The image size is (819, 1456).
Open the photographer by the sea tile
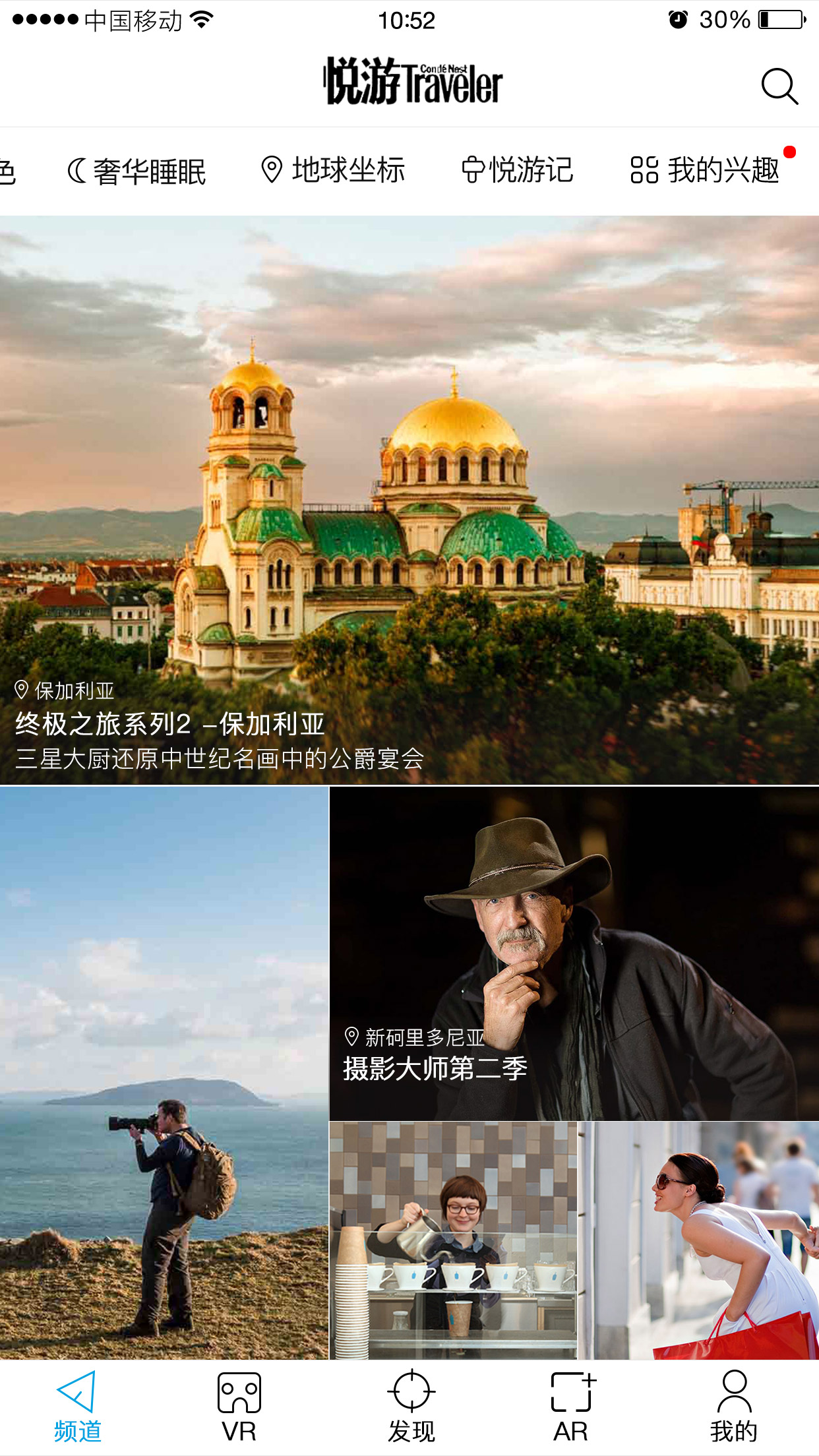click(x=164, y=1073)
